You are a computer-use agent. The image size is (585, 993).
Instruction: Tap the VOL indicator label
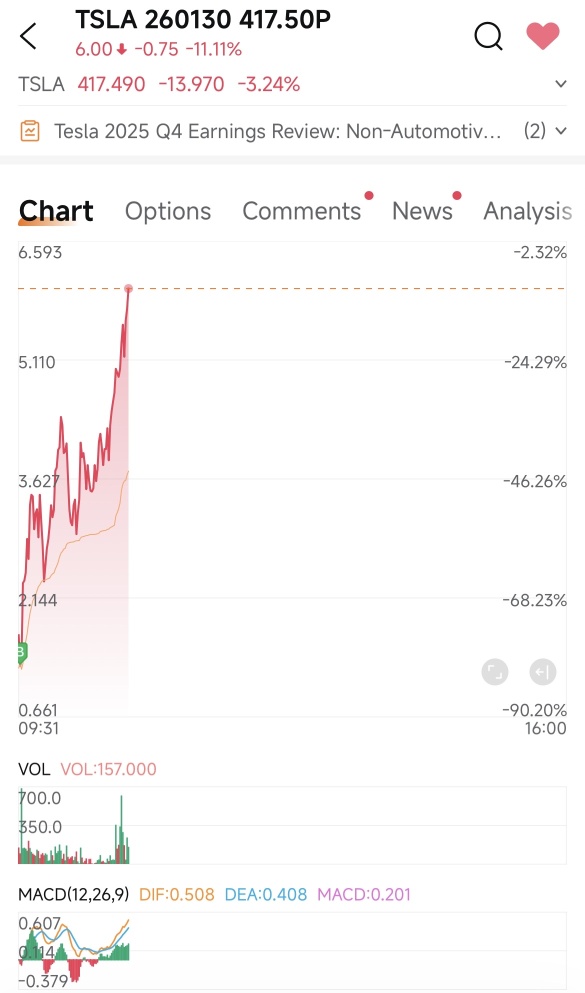coord(34,769)
